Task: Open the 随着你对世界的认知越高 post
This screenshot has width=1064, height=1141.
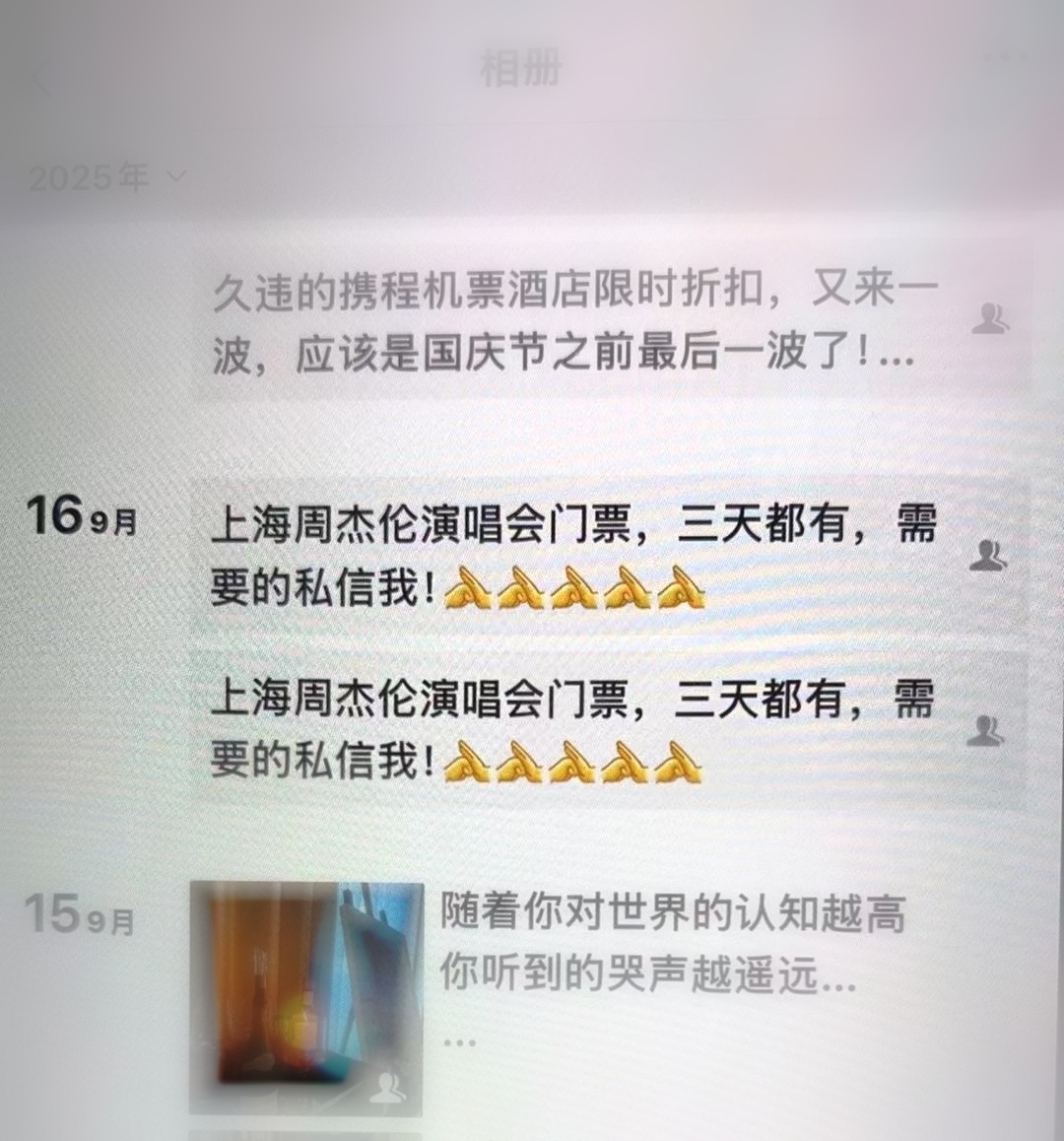Action: tap(670, 943)
